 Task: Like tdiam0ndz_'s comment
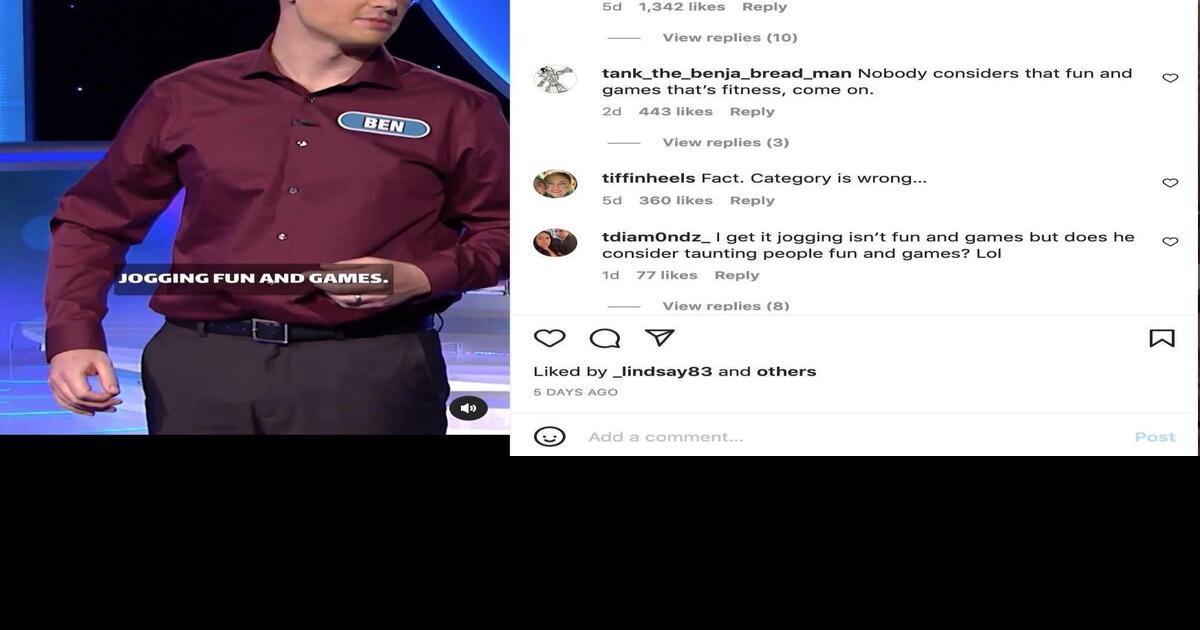1170,242
